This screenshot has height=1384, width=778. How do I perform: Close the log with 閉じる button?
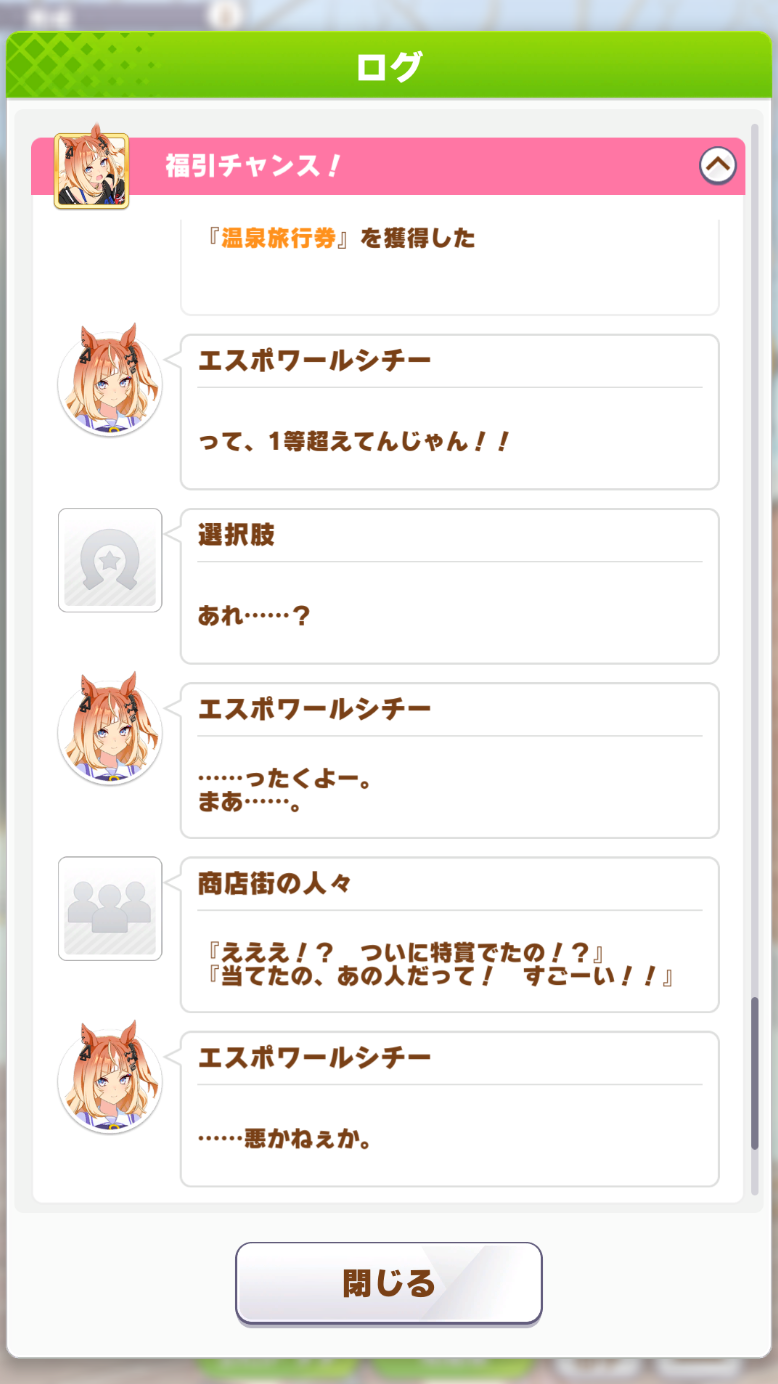[389, 1283]
